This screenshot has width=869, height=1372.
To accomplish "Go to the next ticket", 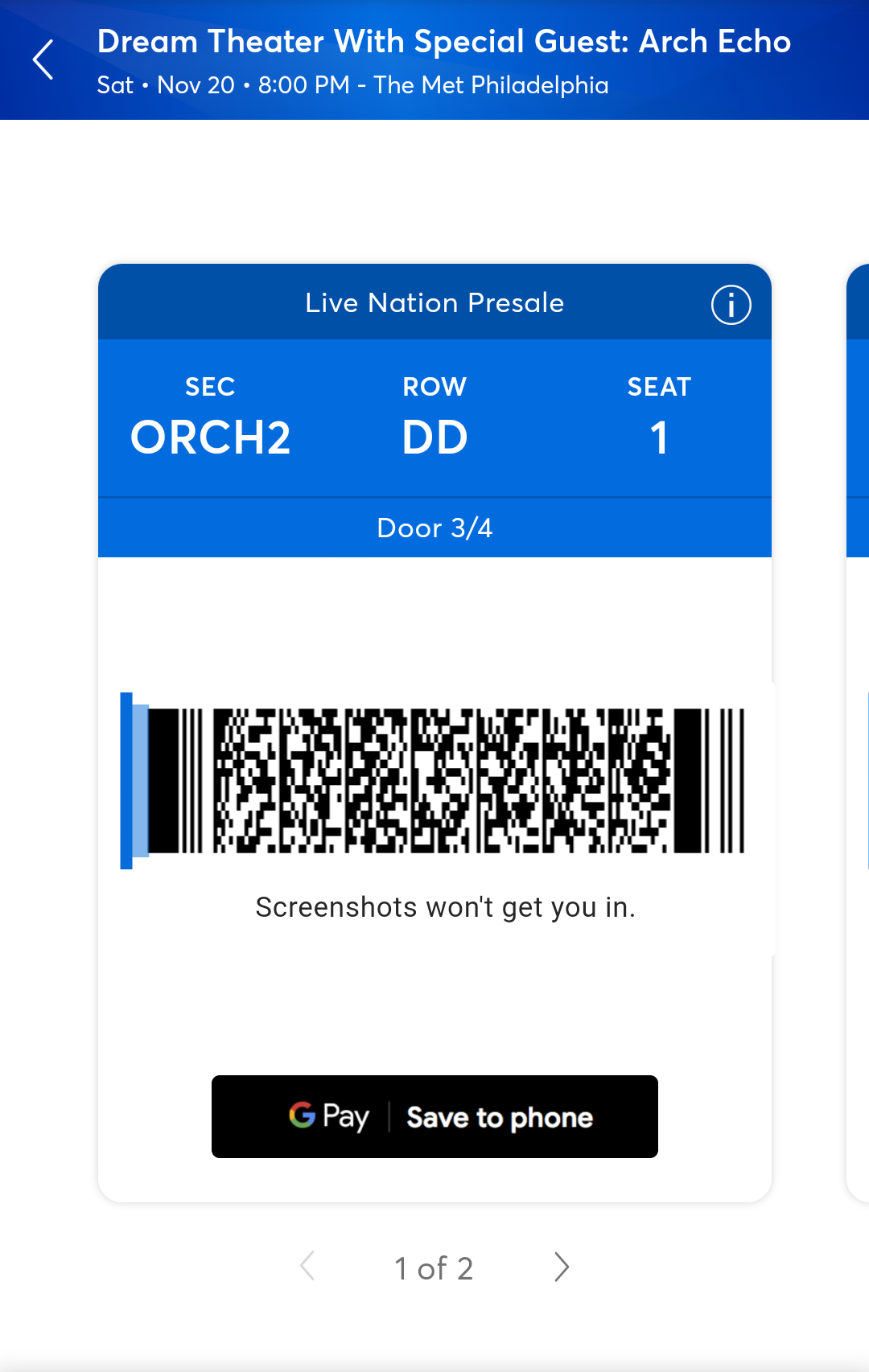I will [x=562, y=1267].
